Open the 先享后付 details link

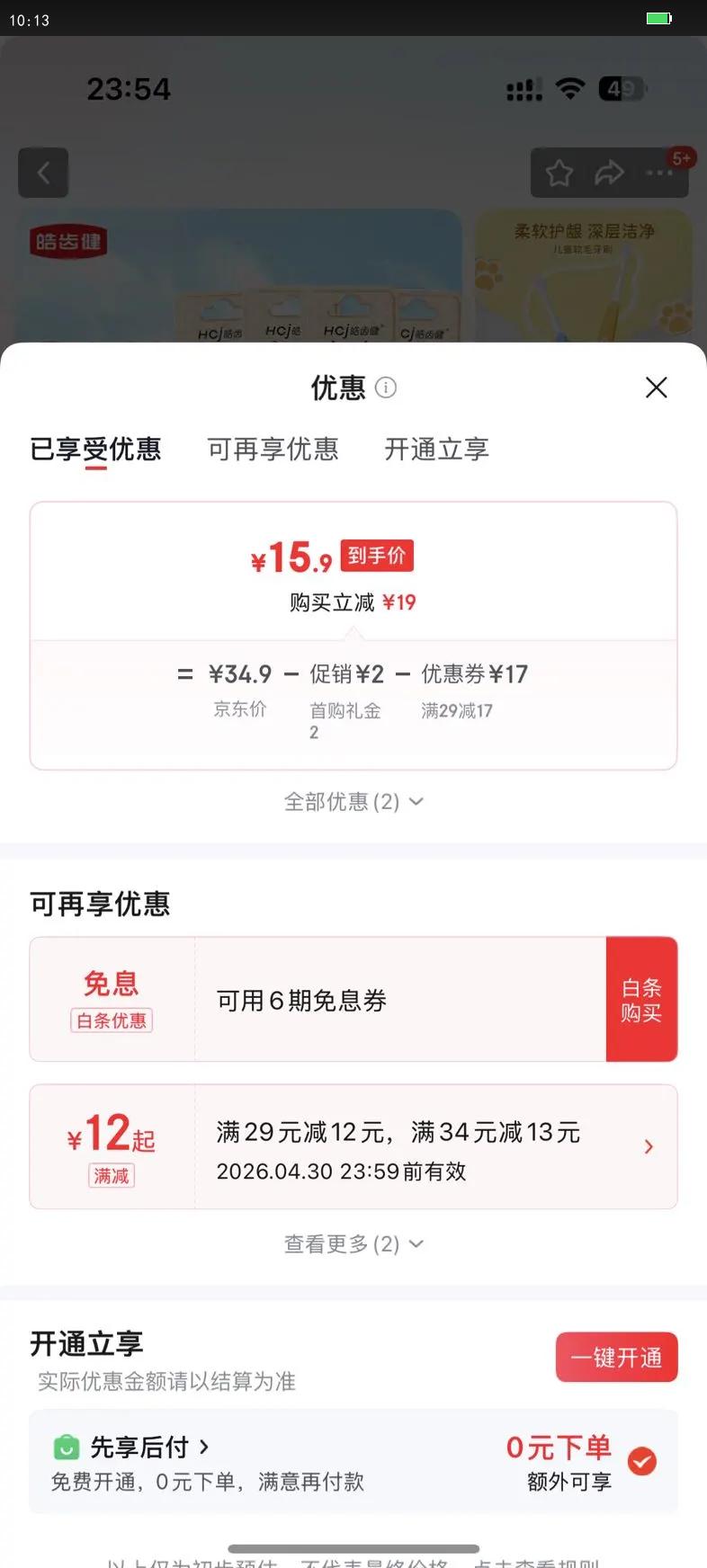tap(149, 1447)
